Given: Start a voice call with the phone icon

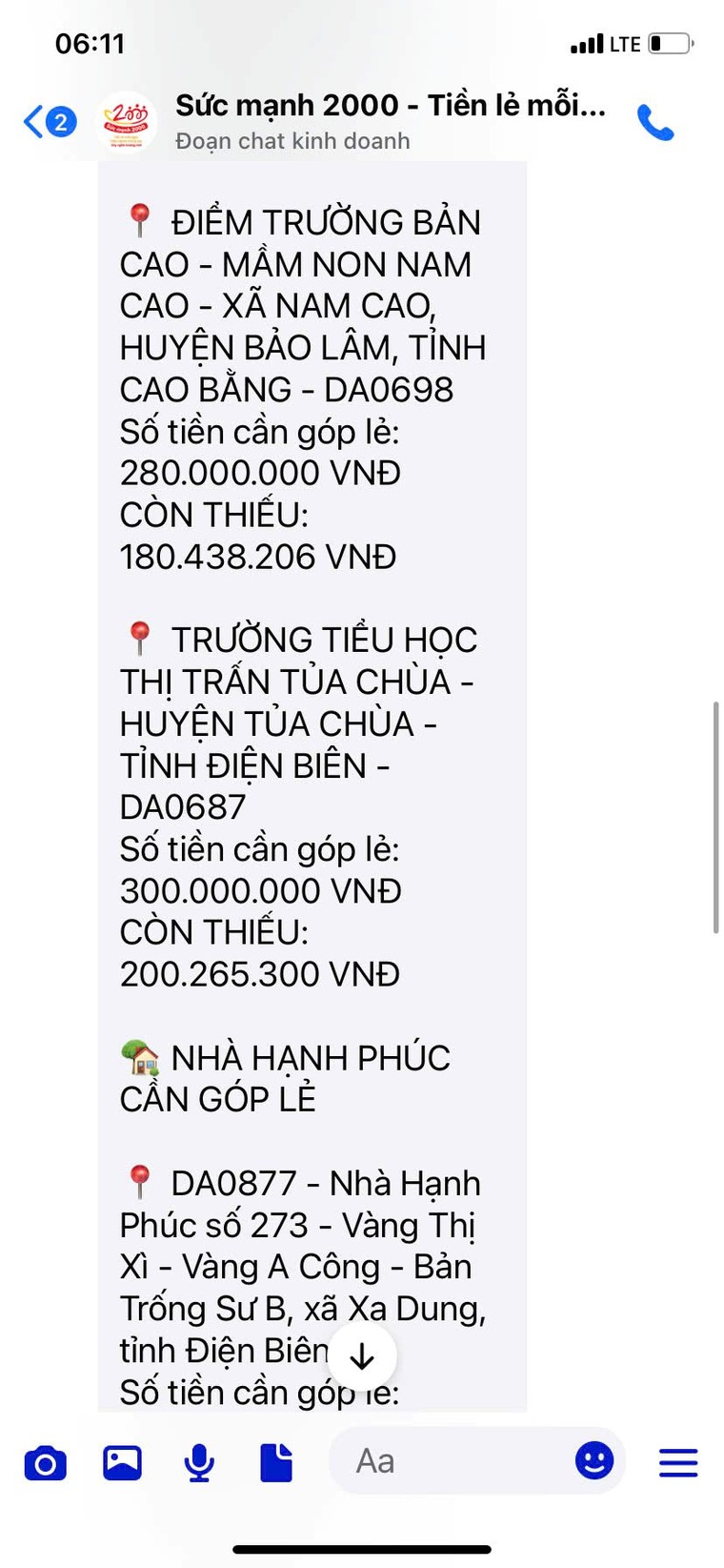Looking at the screenshot, I should tap(656, 122).
